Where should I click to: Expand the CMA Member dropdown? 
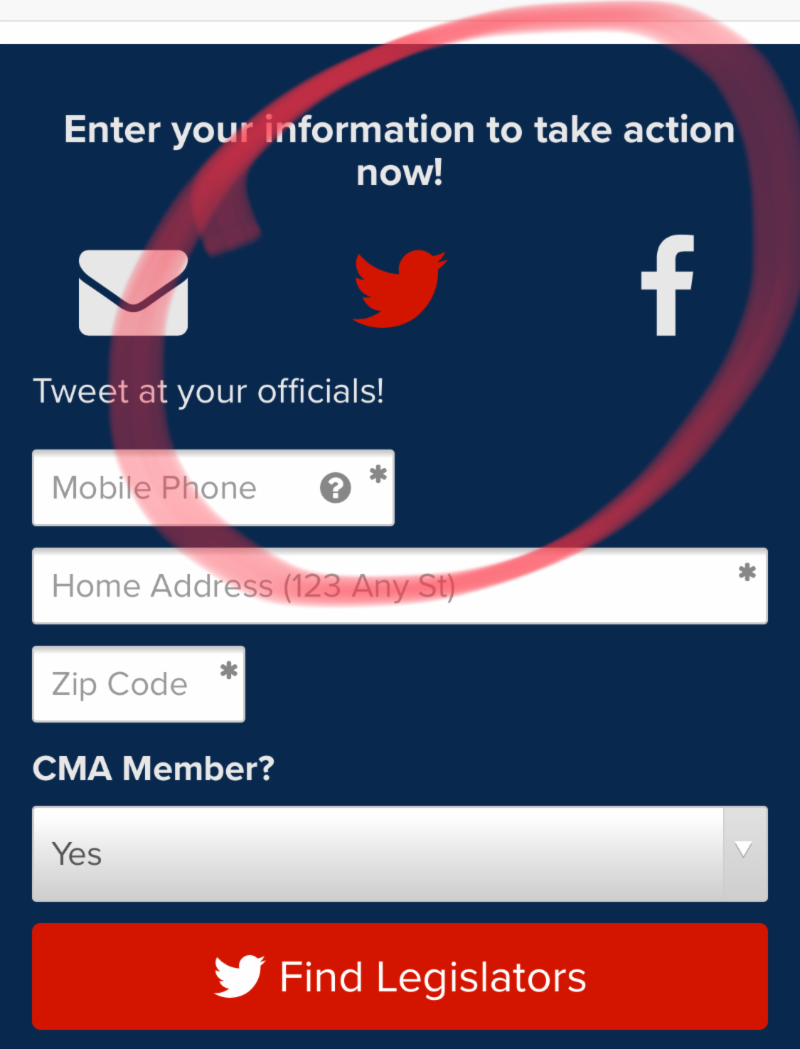[399, 854]
